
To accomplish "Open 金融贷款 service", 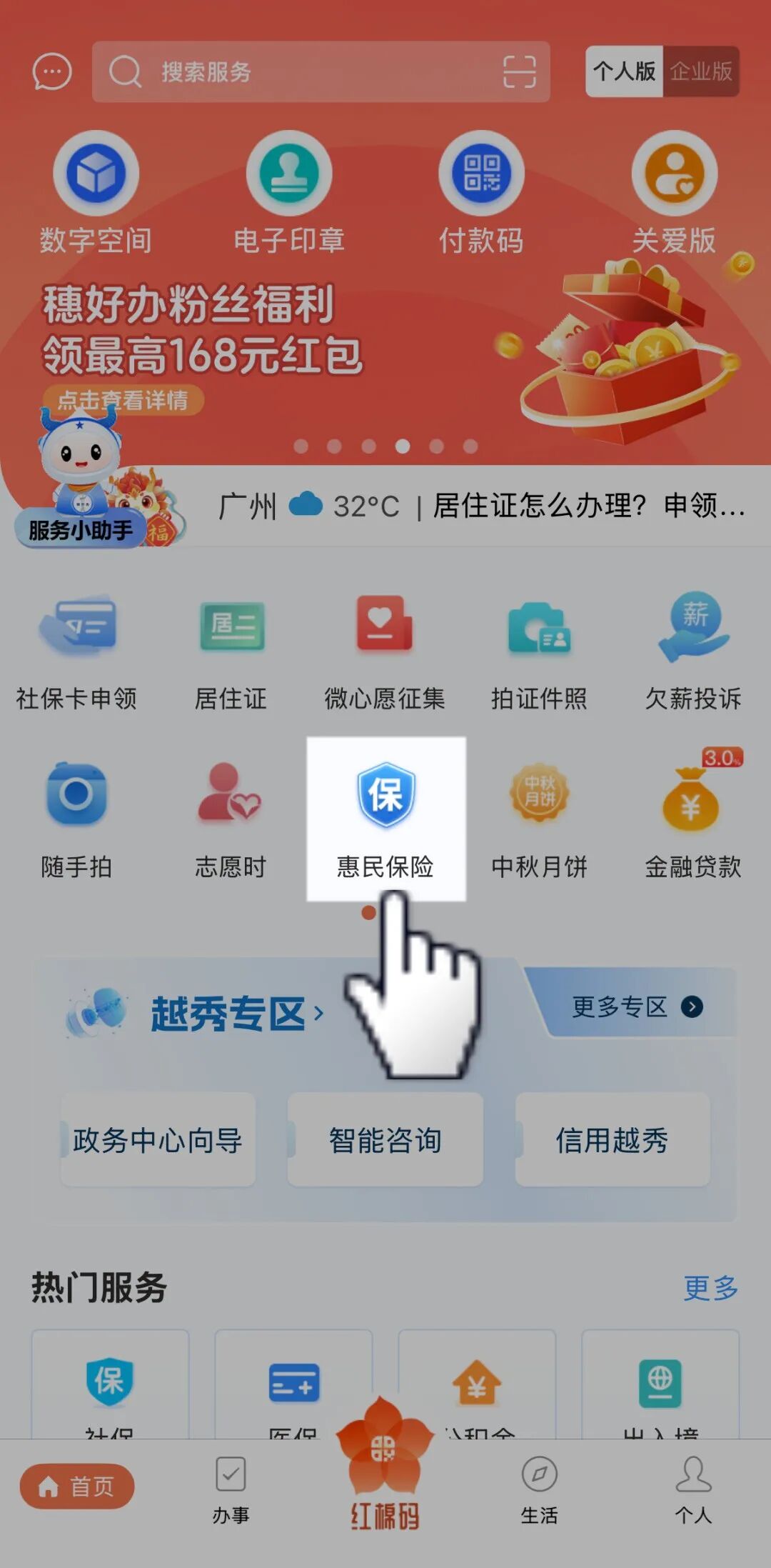I will (692, 818).
